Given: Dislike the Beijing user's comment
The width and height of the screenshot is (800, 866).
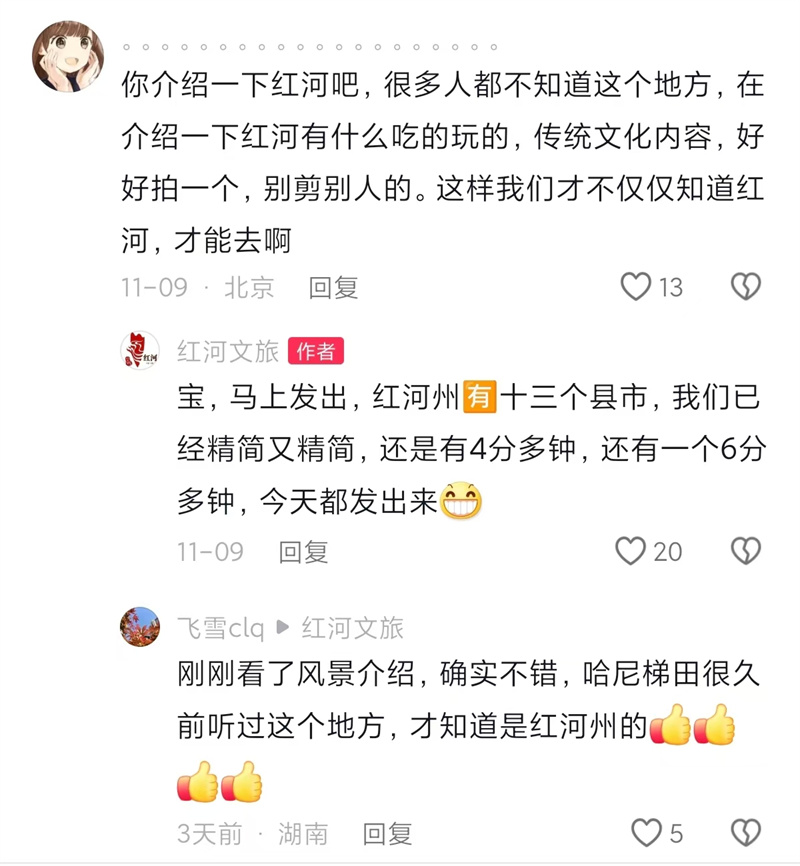Looking at the screenshot, I should click(745, 287).
